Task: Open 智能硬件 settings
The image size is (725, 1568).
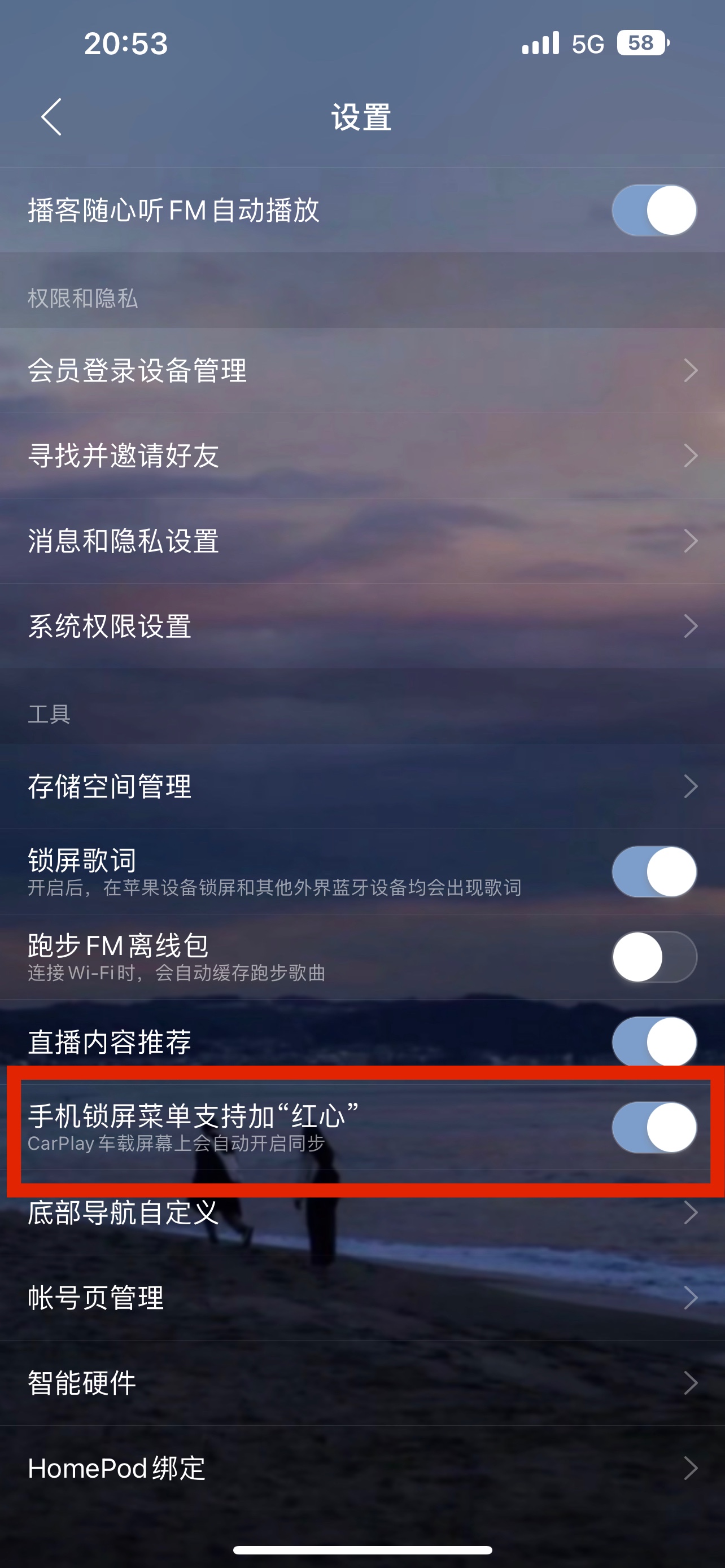Action: pos(362,1382)
